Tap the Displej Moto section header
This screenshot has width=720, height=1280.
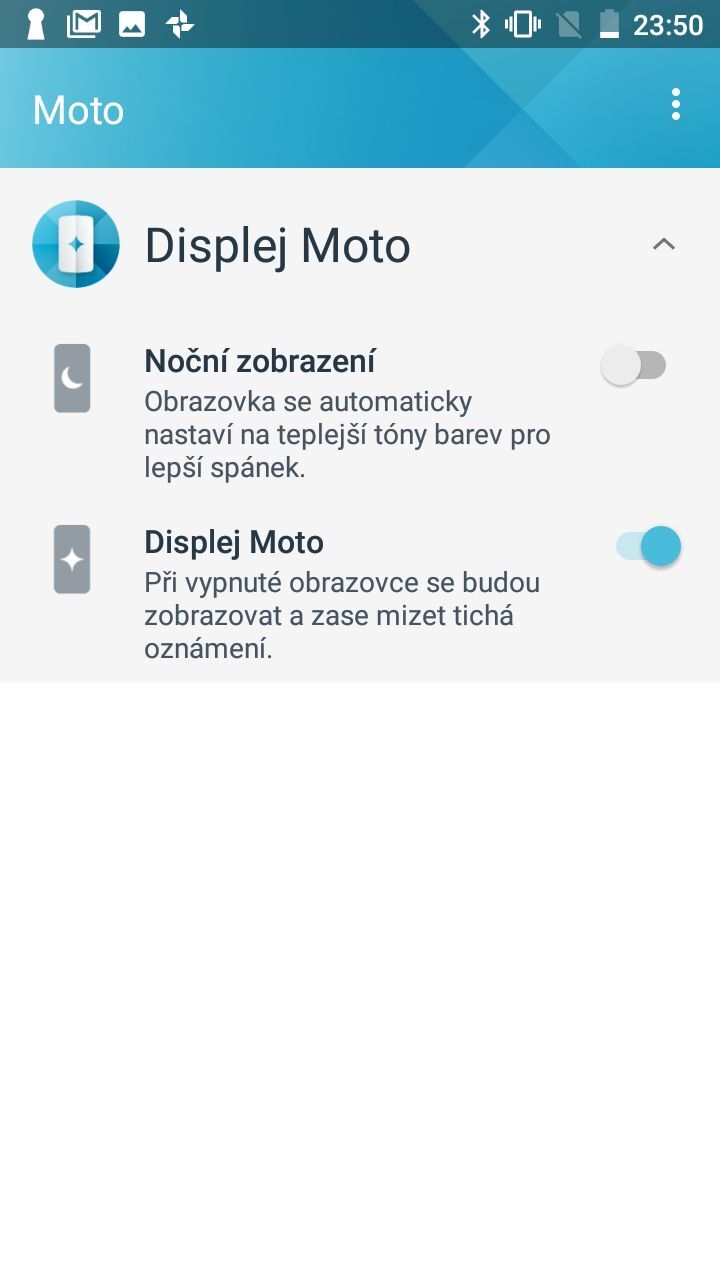pos(277,243)
